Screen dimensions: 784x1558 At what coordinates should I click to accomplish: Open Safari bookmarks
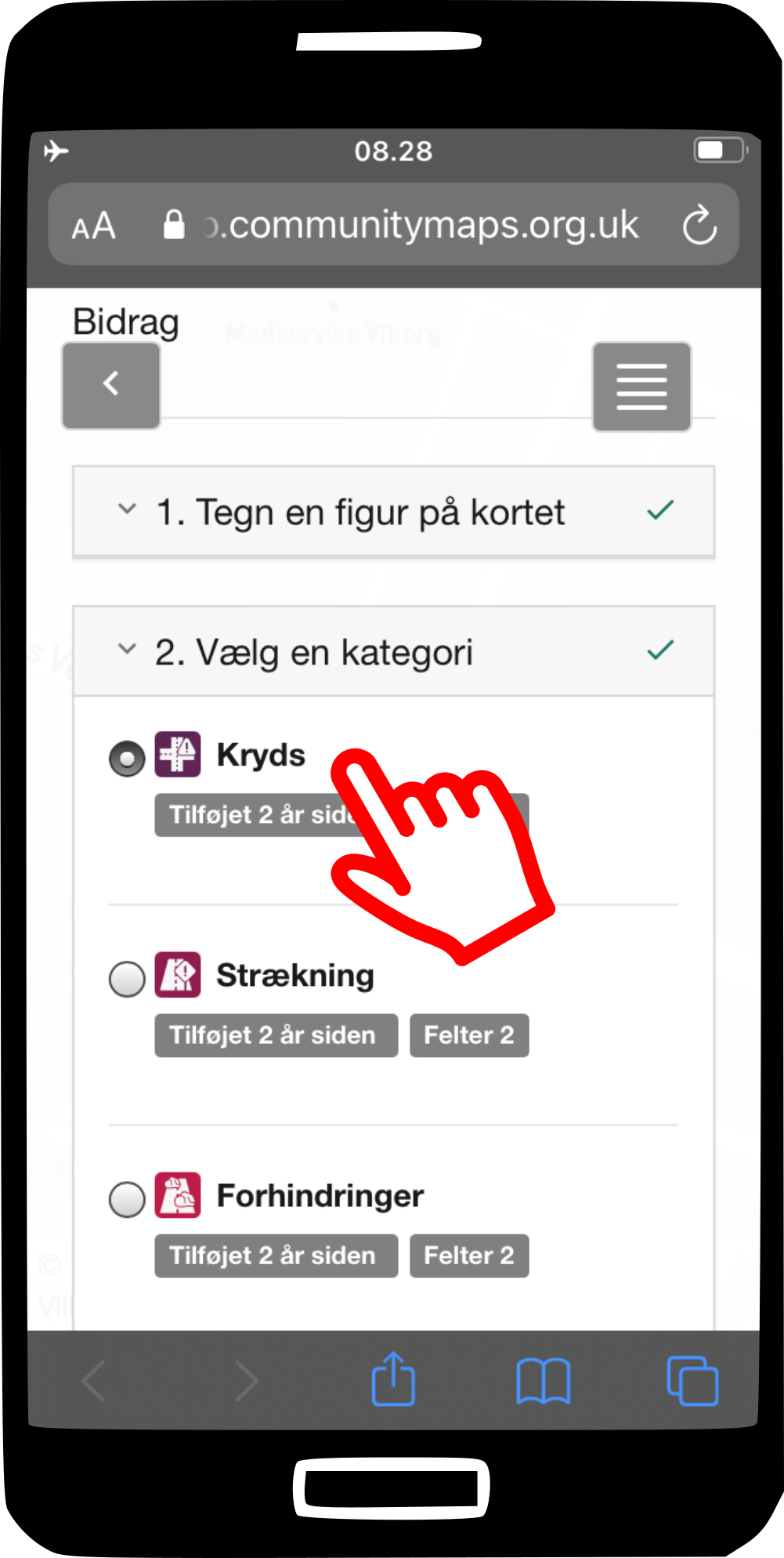(x=543, y=1381)
